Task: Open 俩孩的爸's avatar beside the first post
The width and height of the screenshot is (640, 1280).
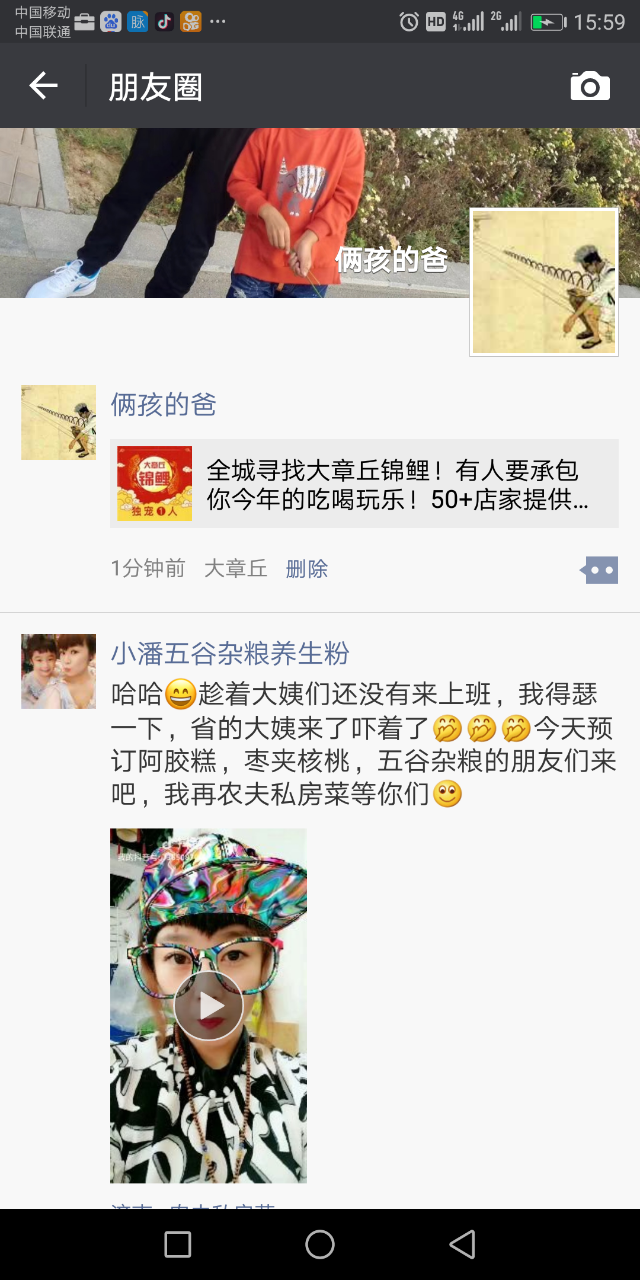Action: click(x=59, y=423)
